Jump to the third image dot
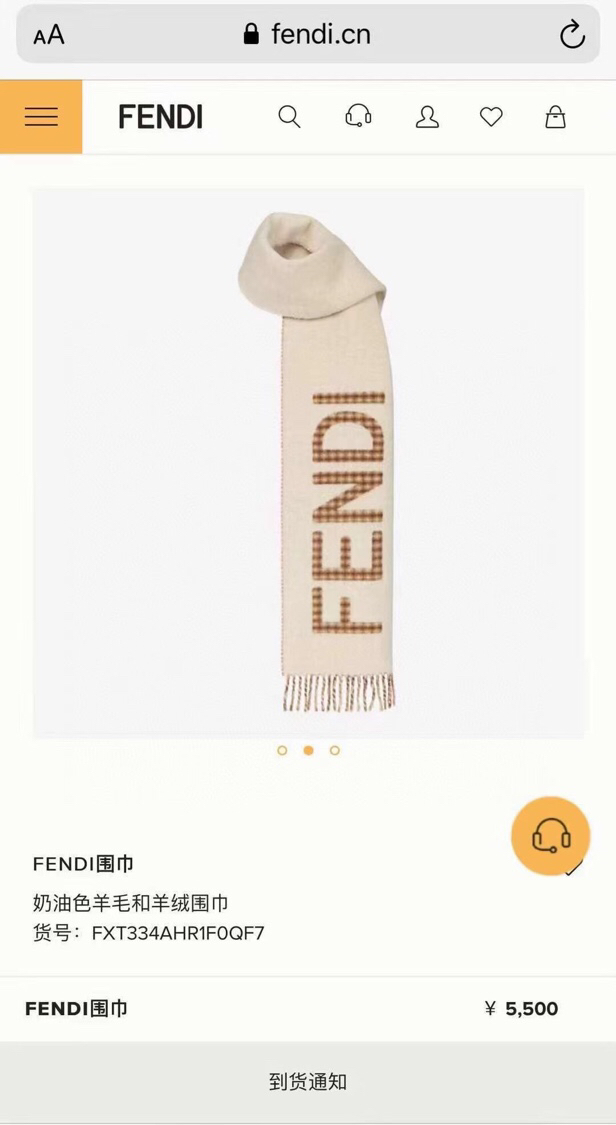This screenshot has height=1125, width=616. [x=335, y=750]
